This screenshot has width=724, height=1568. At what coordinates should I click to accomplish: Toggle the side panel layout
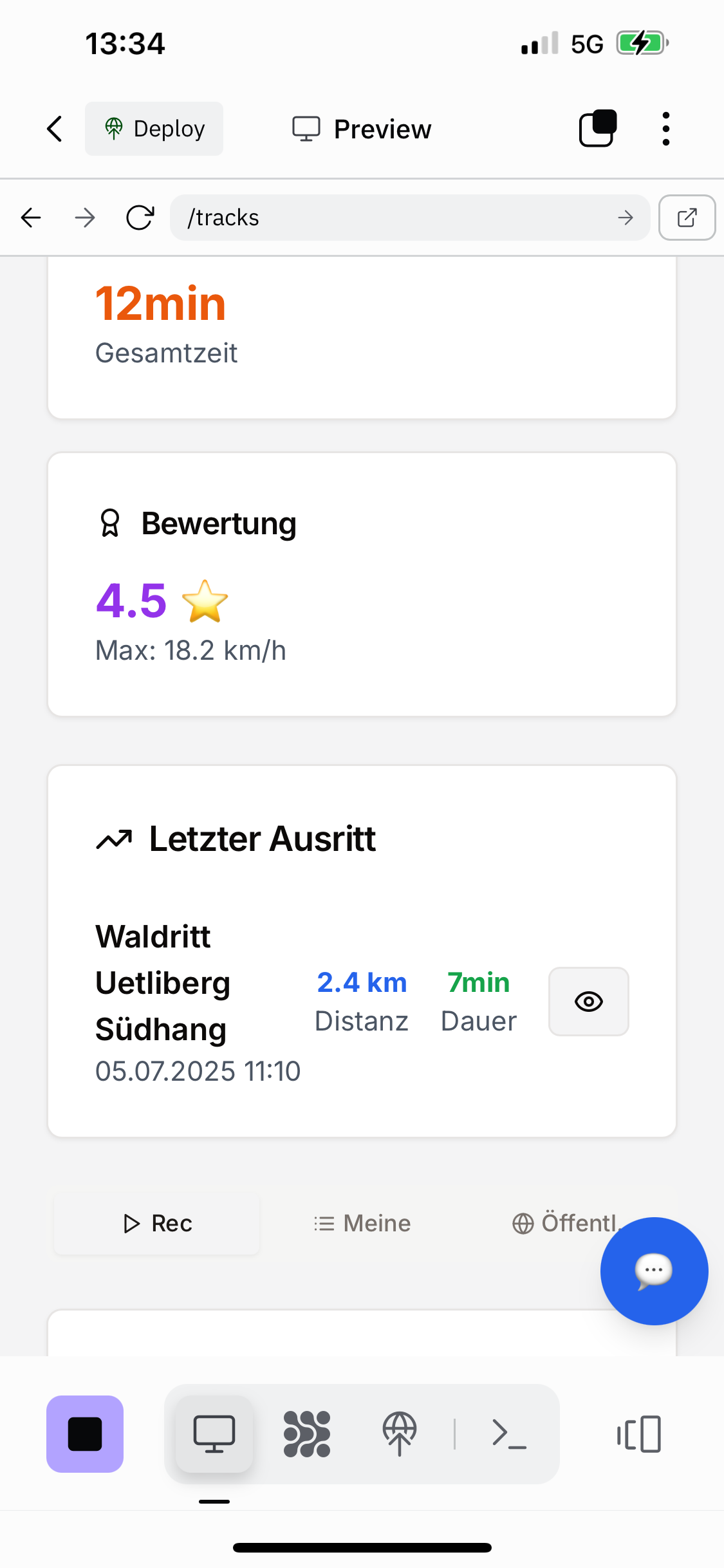click(x=638, y=1434)
